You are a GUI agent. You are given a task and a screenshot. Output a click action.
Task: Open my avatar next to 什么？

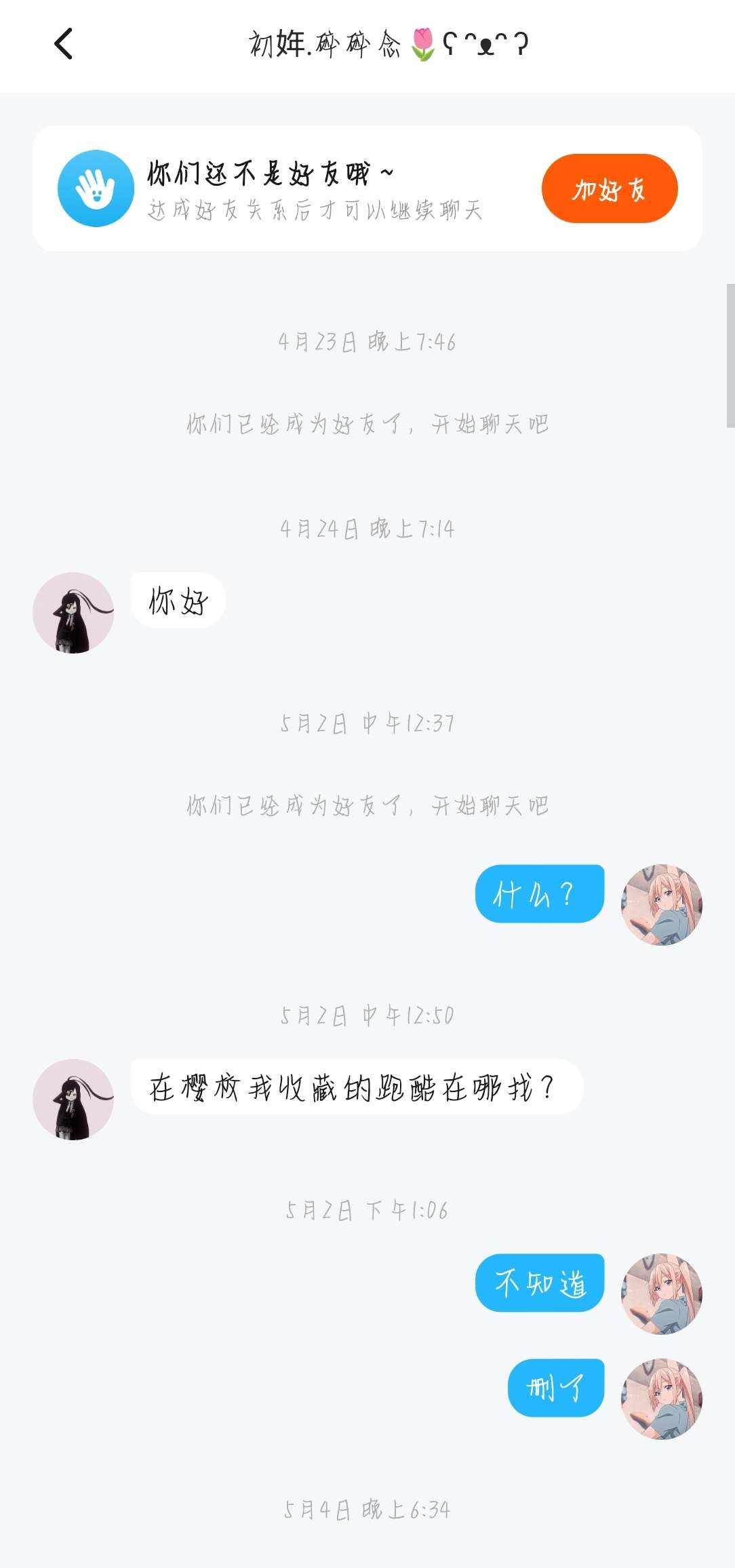coord(662,904)
